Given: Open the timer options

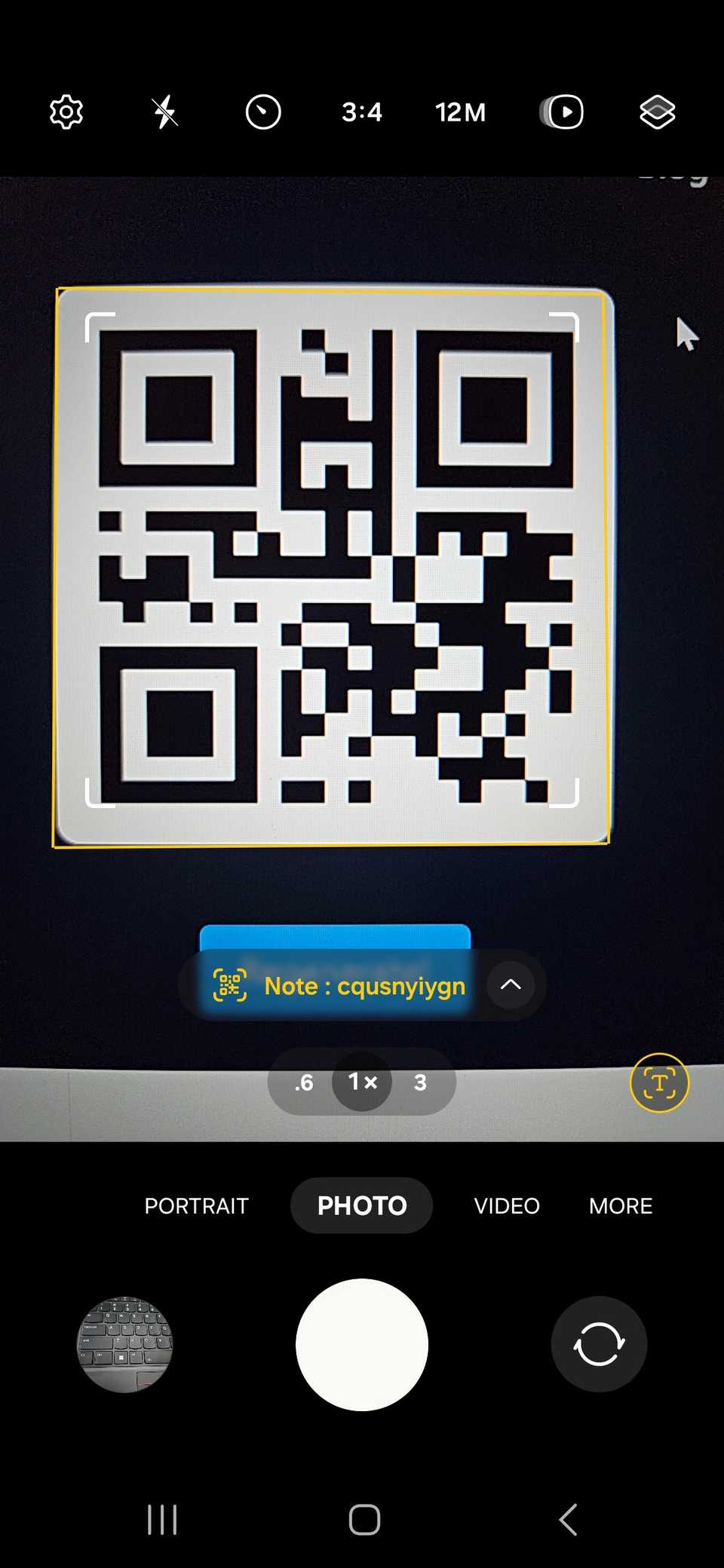Looking at the screenshot, I should [x=262, y=112].
